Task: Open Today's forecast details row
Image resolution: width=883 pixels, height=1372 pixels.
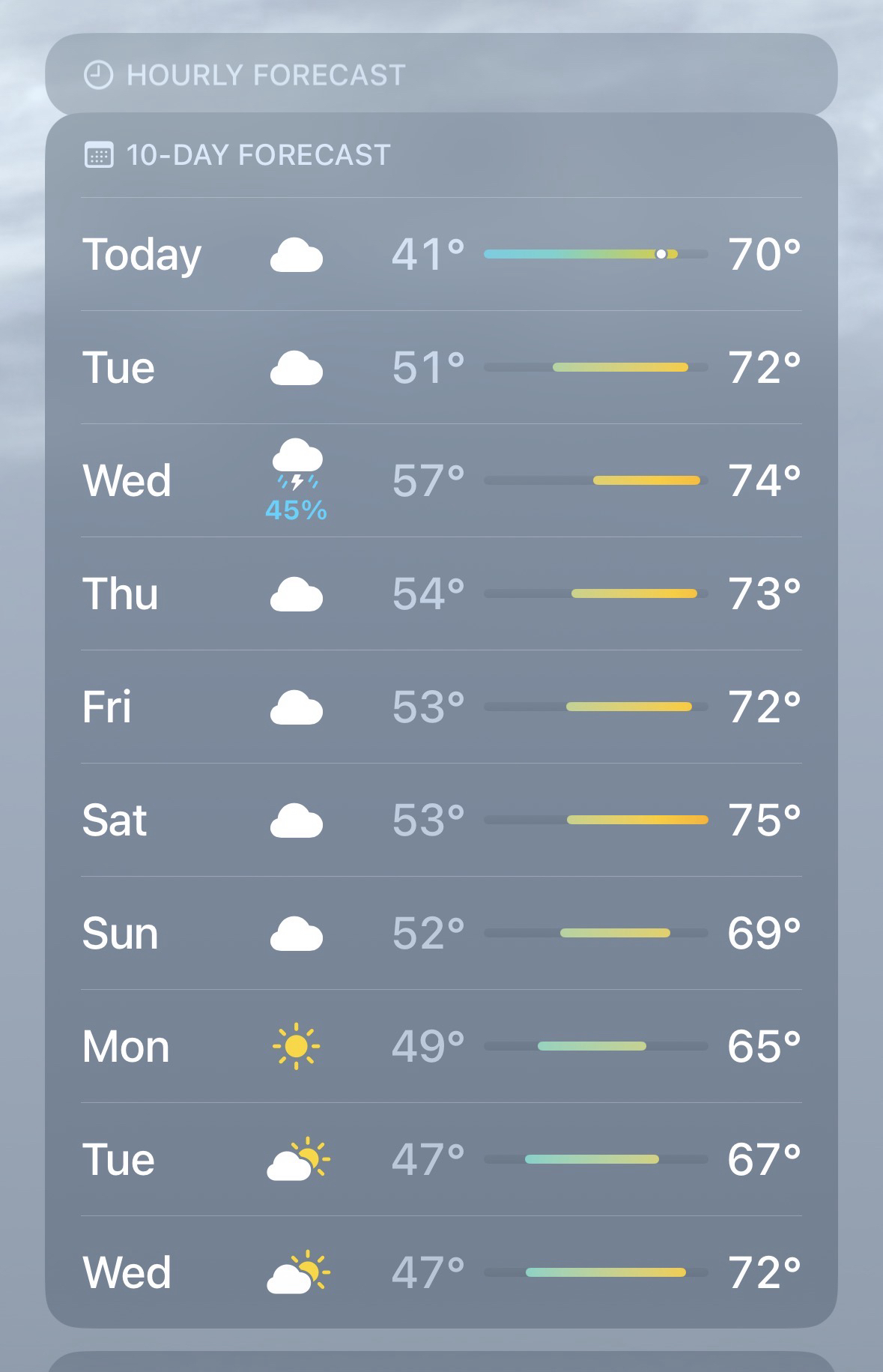Action: (441, 255)
